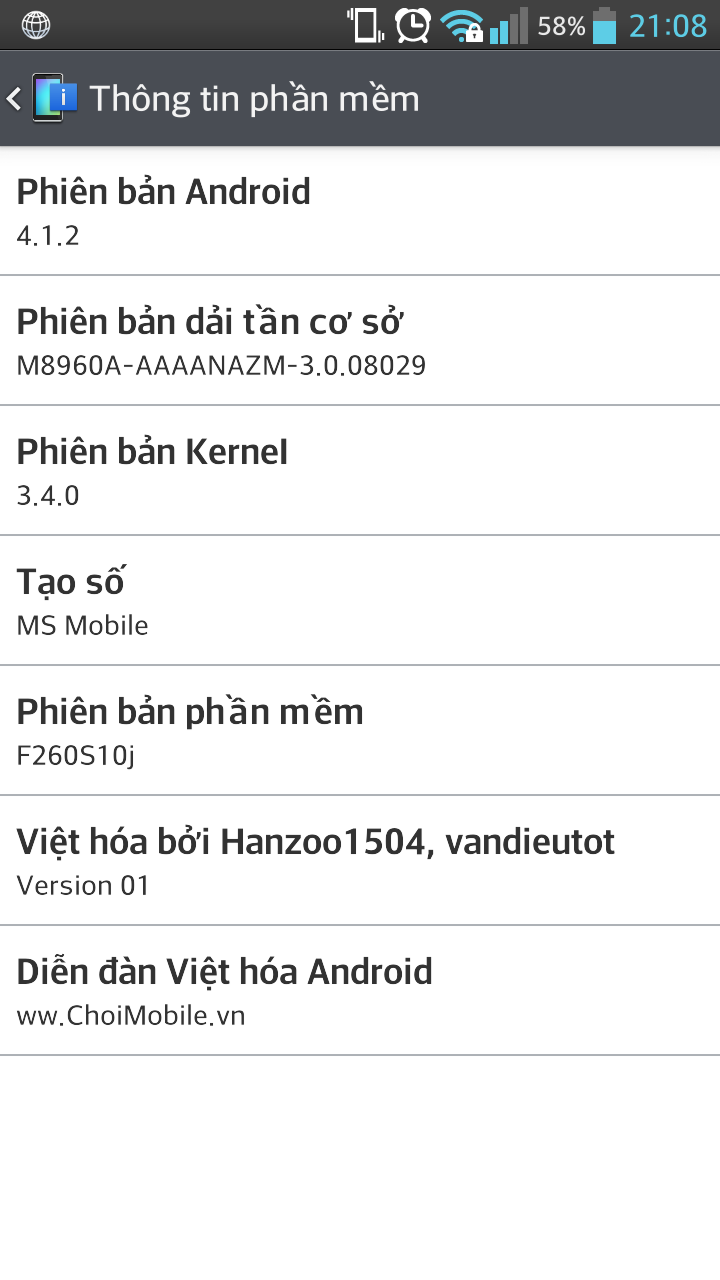Go back from Thông tin phần mềm

(42, 98)
